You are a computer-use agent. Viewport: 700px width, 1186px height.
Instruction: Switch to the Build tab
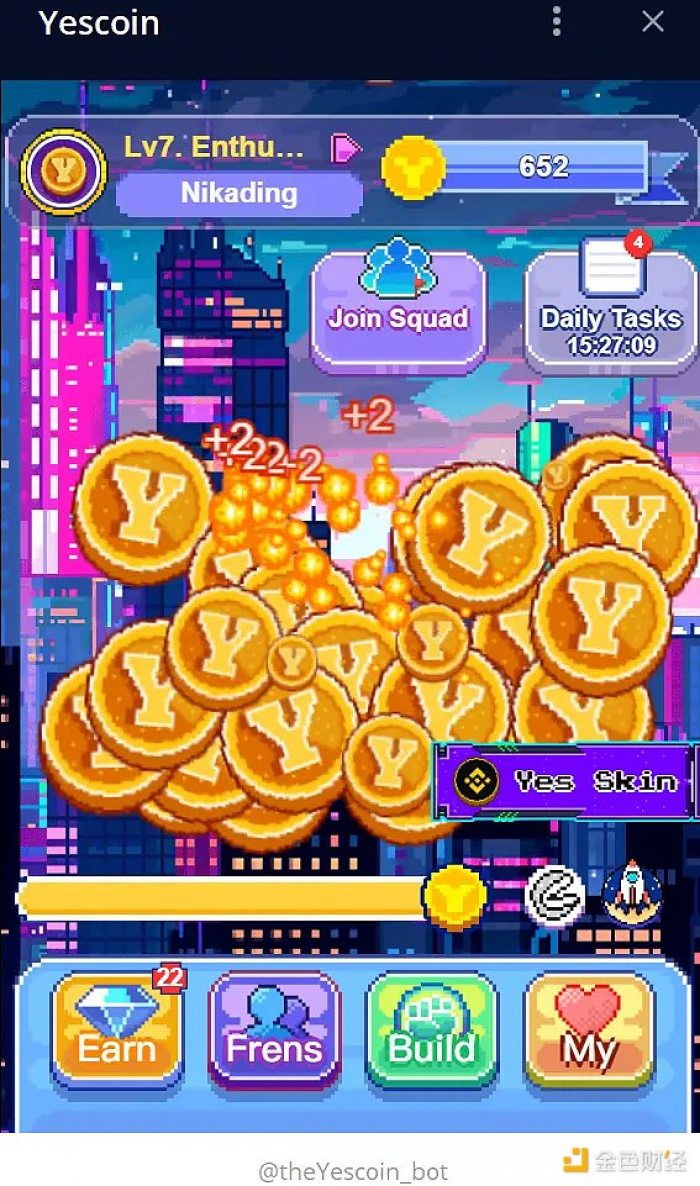point(432,1029)
